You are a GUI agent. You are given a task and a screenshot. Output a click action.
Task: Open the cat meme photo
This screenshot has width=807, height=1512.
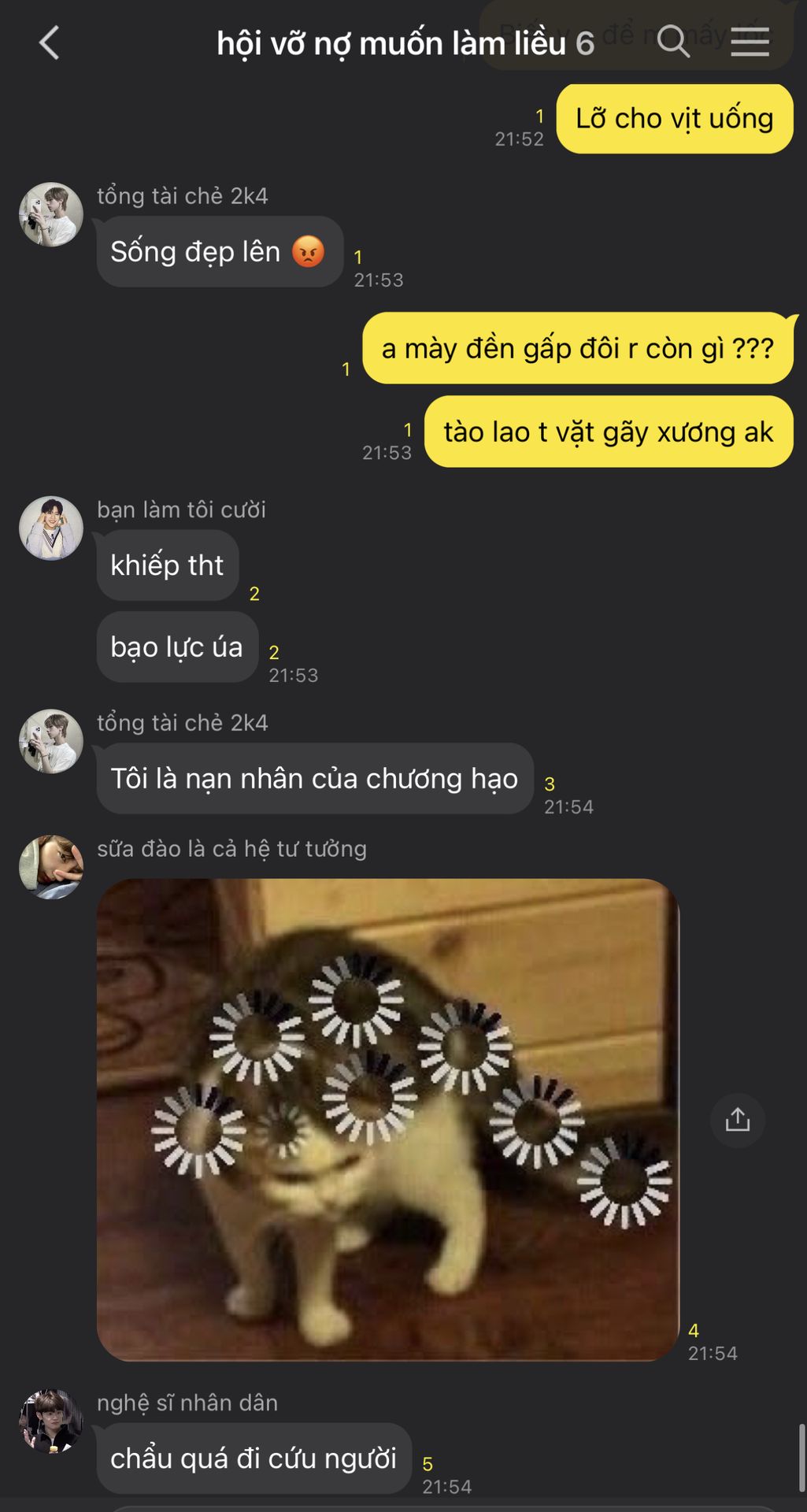coord(387,1119)
